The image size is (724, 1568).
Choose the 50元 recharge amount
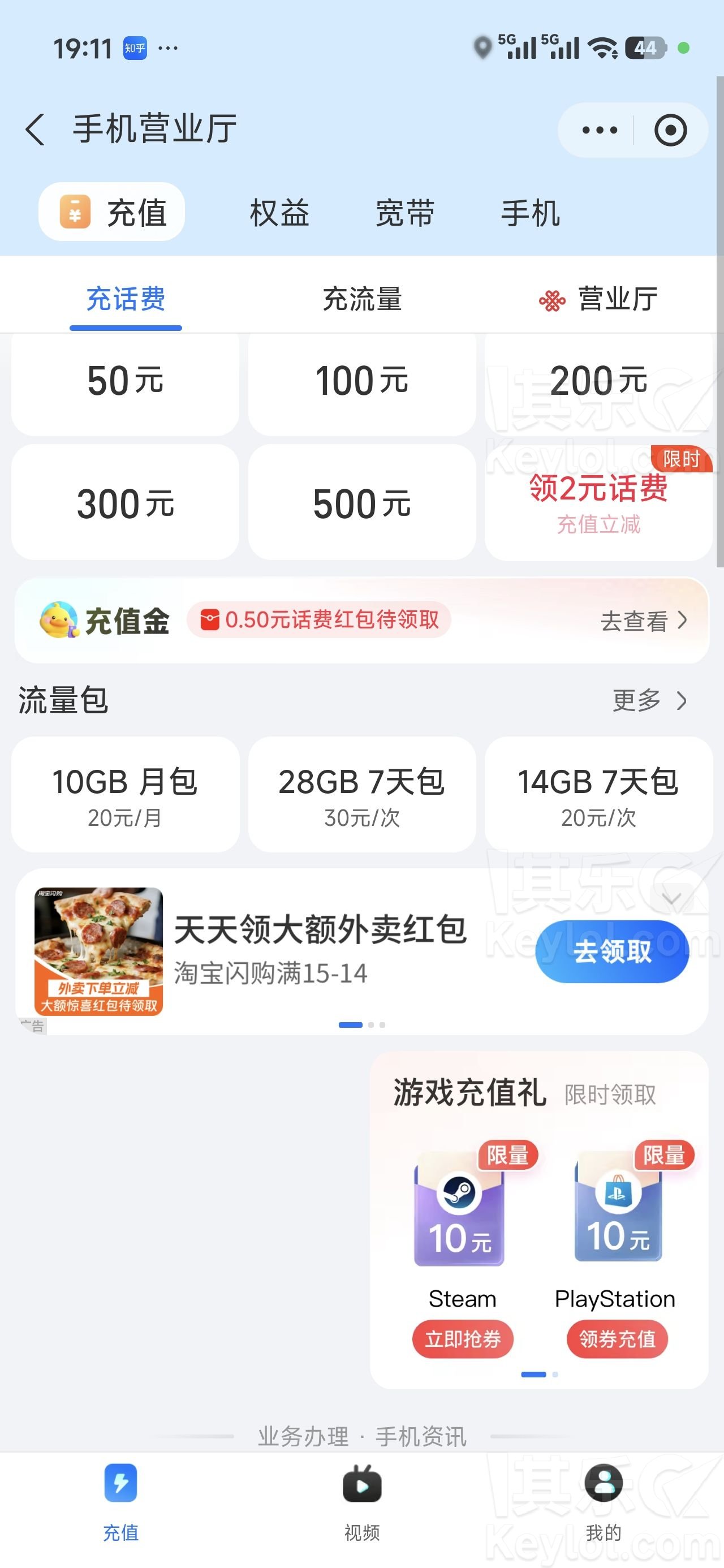(126, 381)
